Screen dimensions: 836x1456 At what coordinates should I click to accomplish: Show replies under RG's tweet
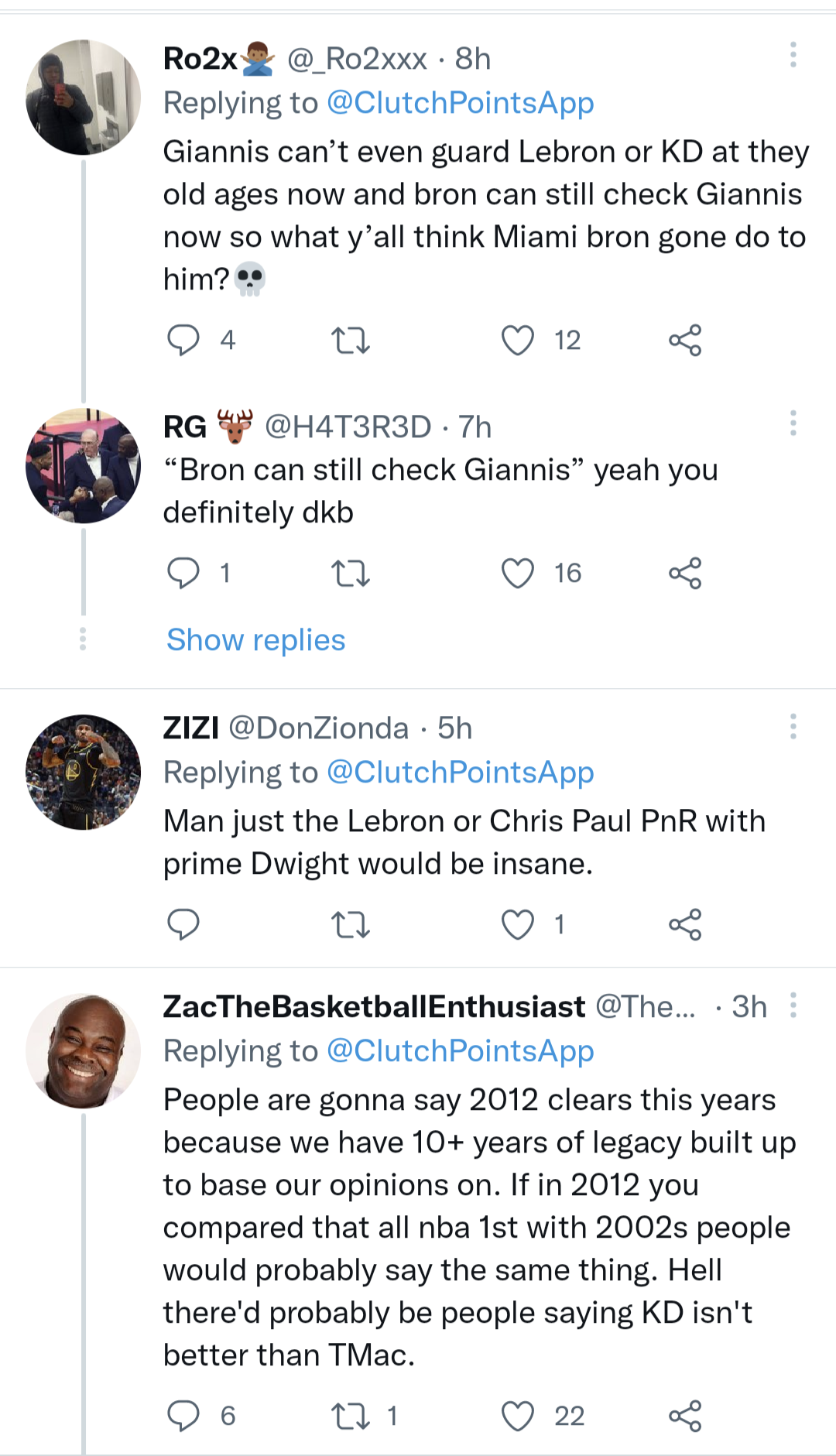pos(255,639)
